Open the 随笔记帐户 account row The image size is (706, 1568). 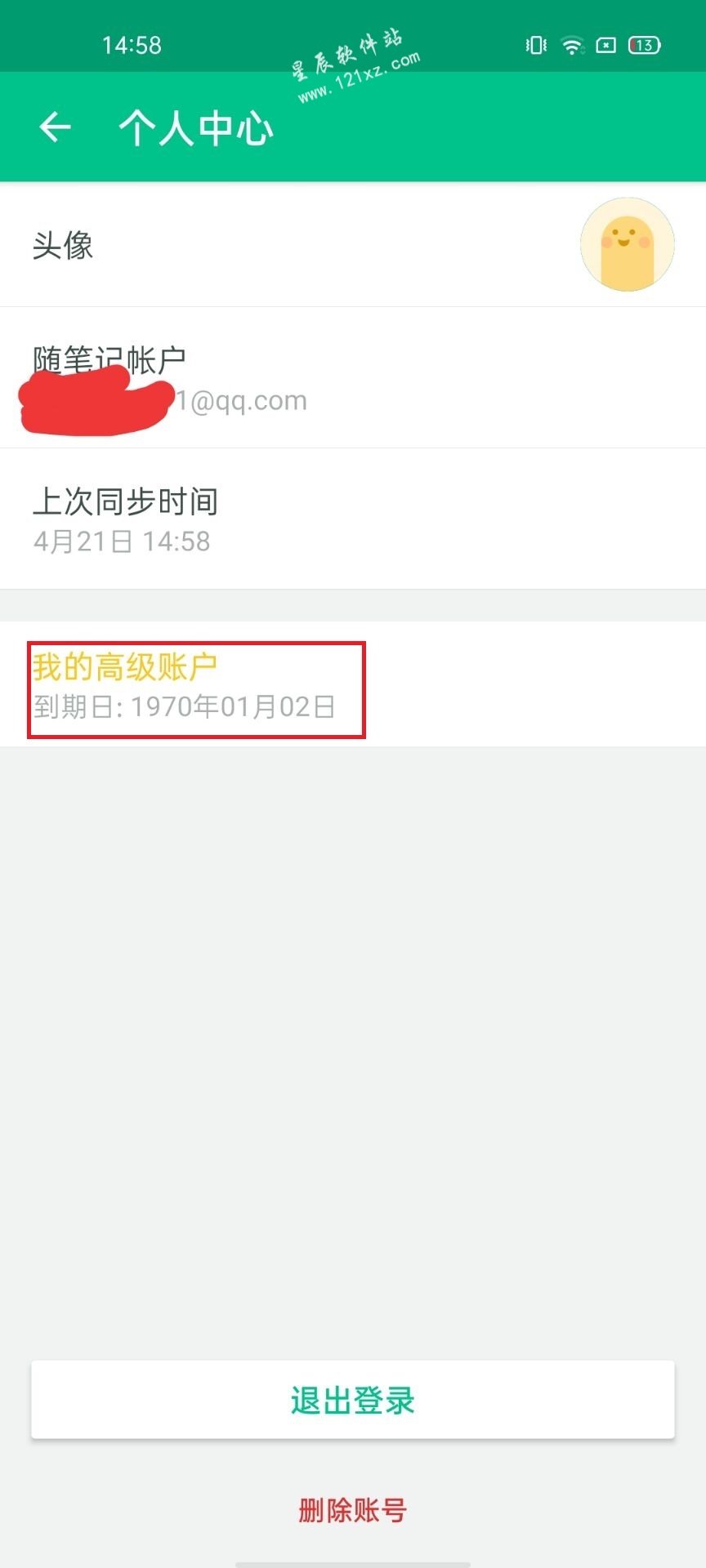(x=353, y=377)
